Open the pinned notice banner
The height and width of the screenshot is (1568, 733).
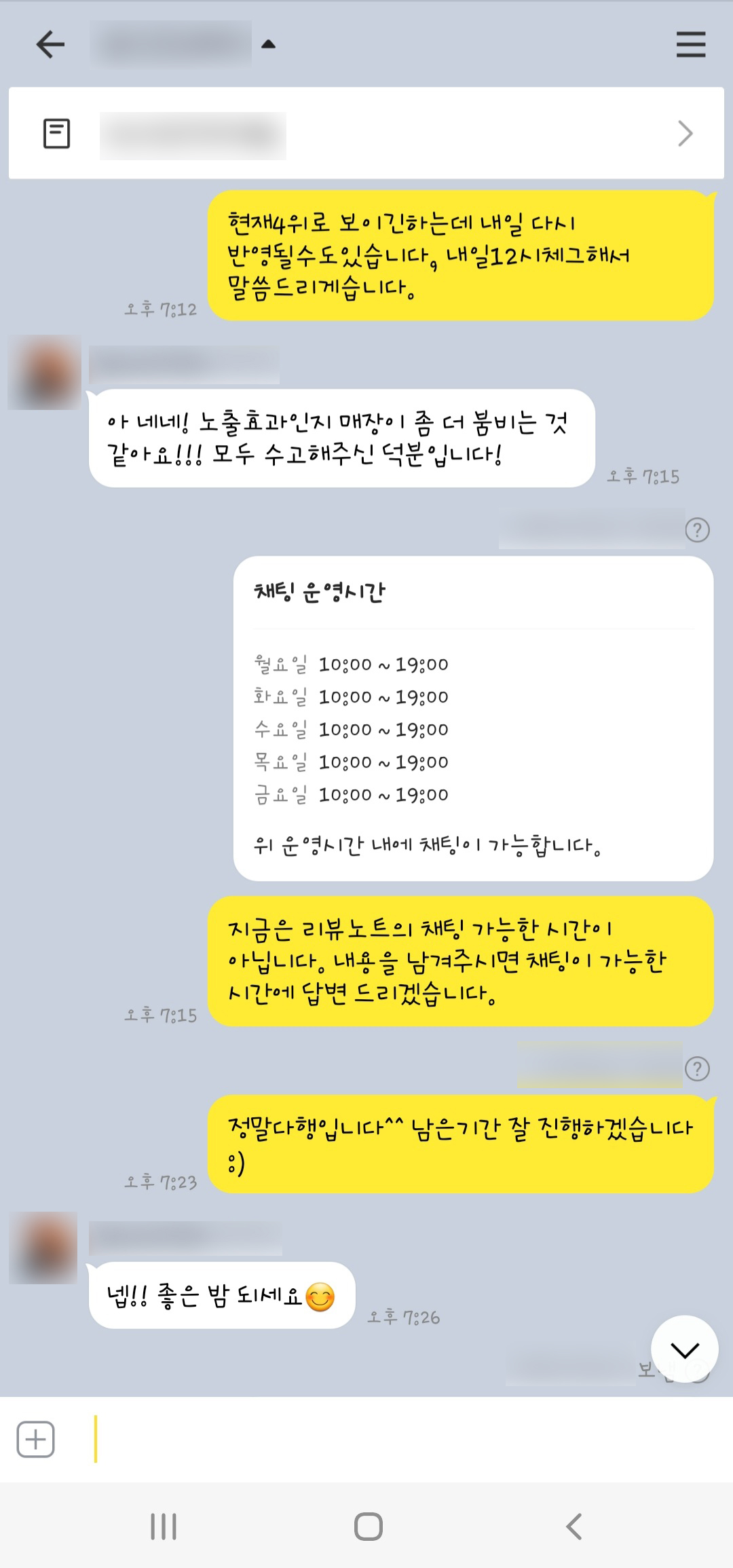(x=366, y=134)
